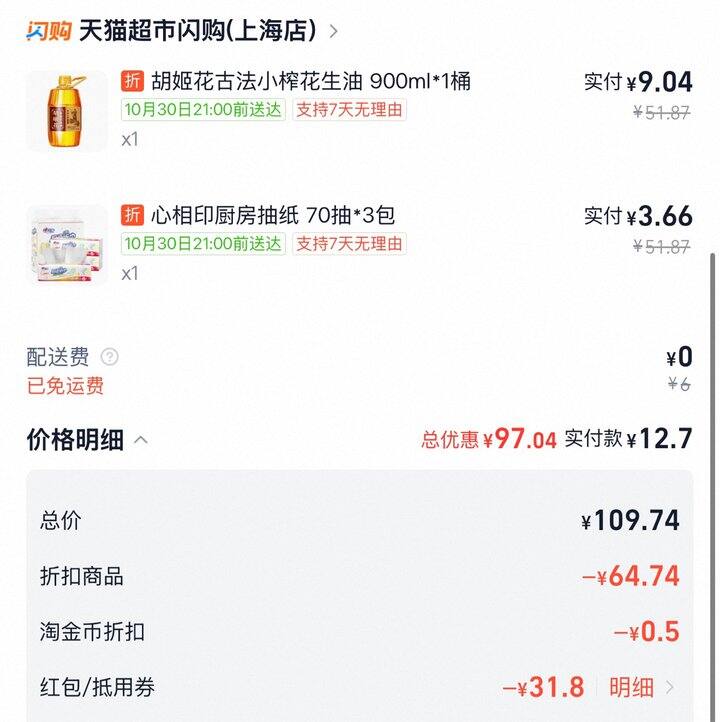Collapse the 价格明细 section
This screenshot has height=722, width=720.
click(141, 440)
